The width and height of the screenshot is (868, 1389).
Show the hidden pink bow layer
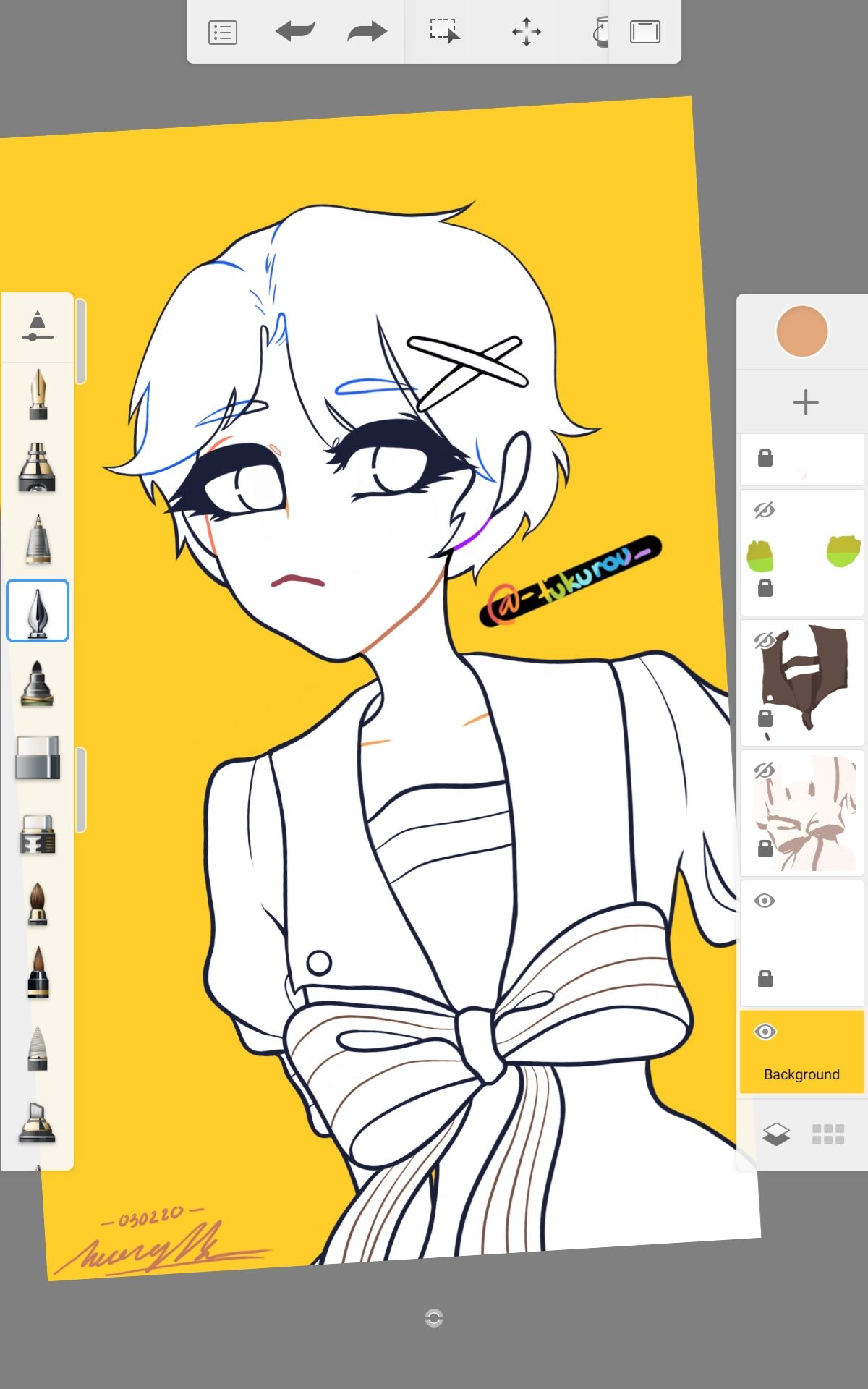pyautogui.click(x=765, y=770)
